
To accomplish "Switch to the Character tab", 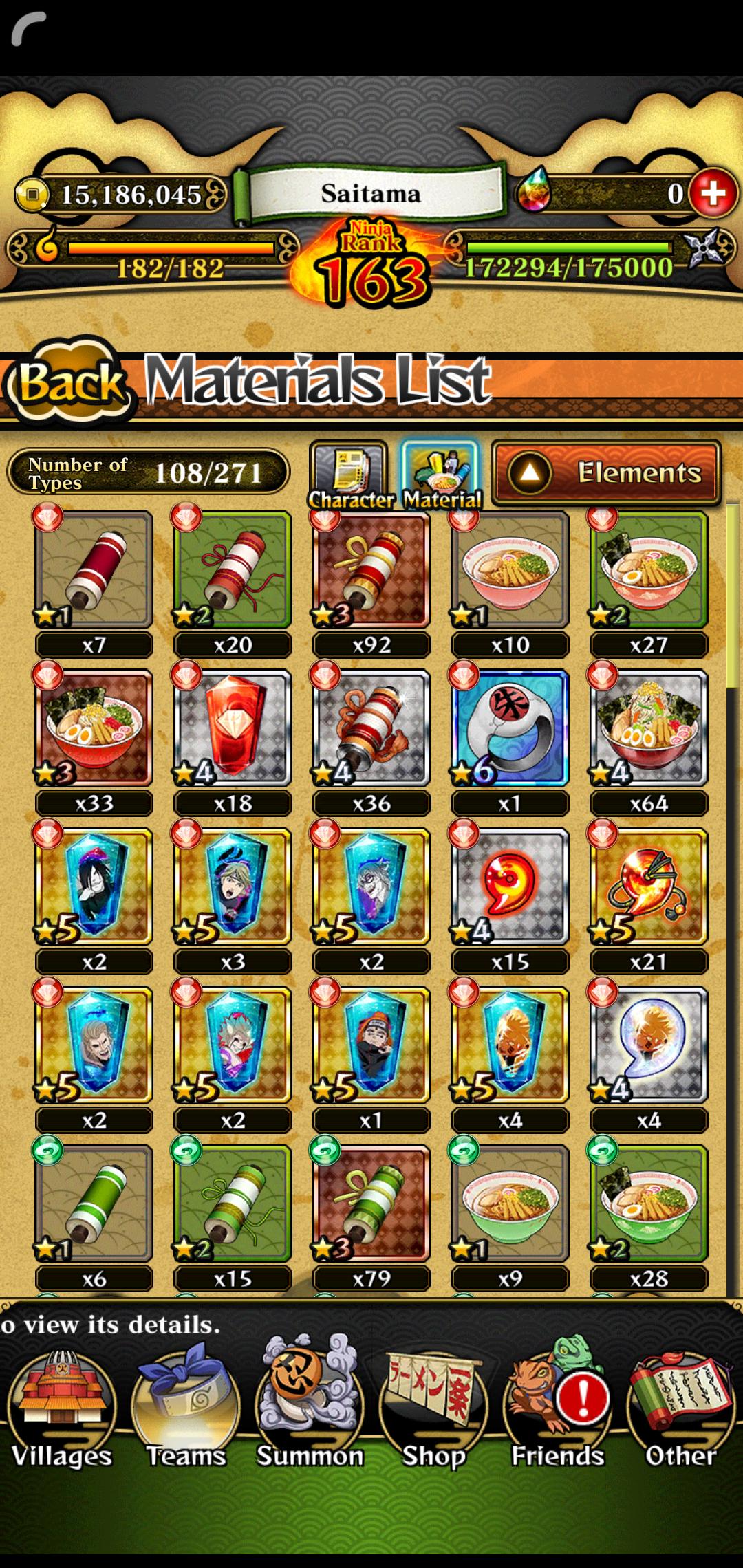I will (x=349, y=475).
